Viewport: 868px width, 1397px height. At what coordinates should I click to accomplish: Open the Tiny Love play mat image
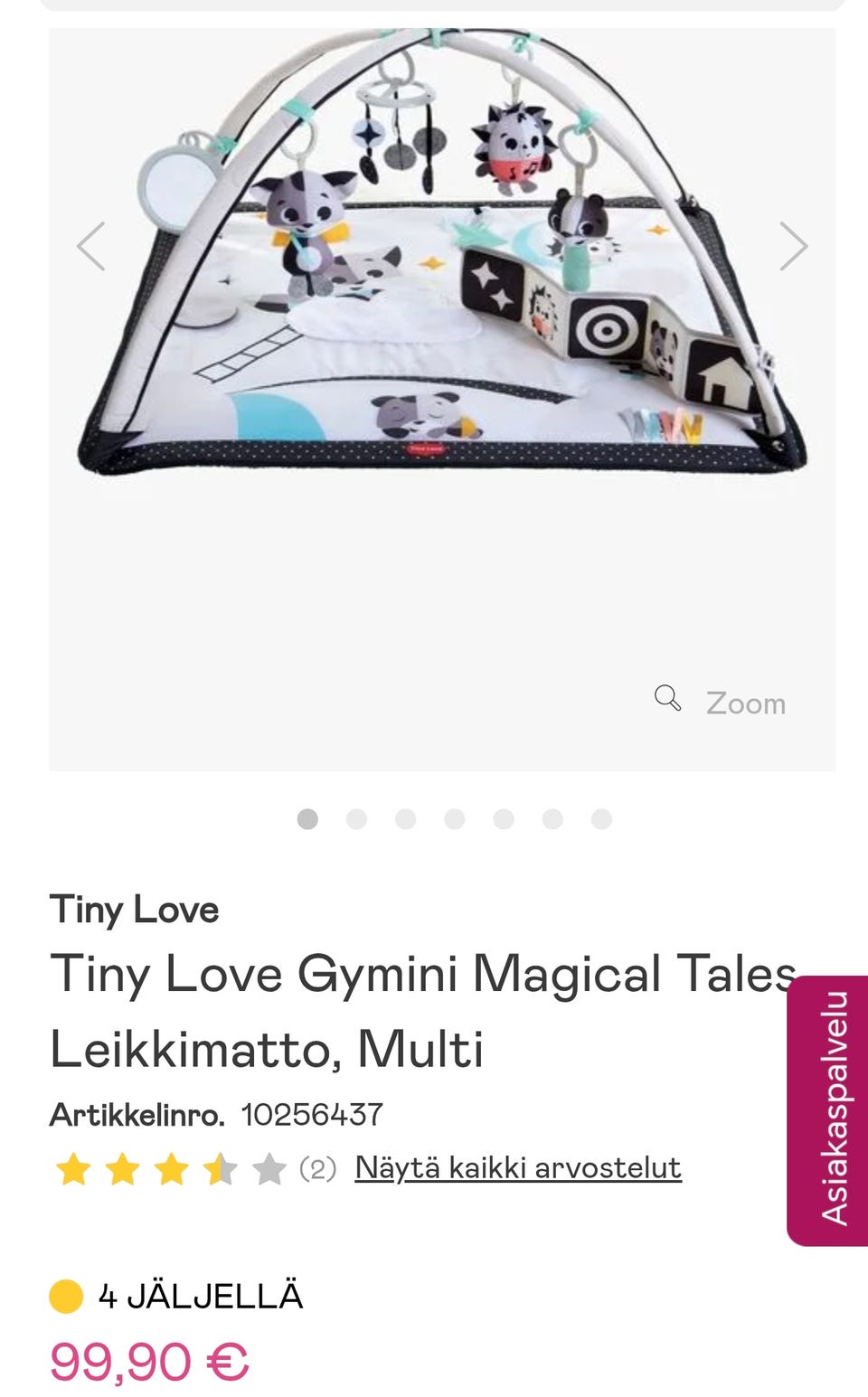[x=441, y=271]
